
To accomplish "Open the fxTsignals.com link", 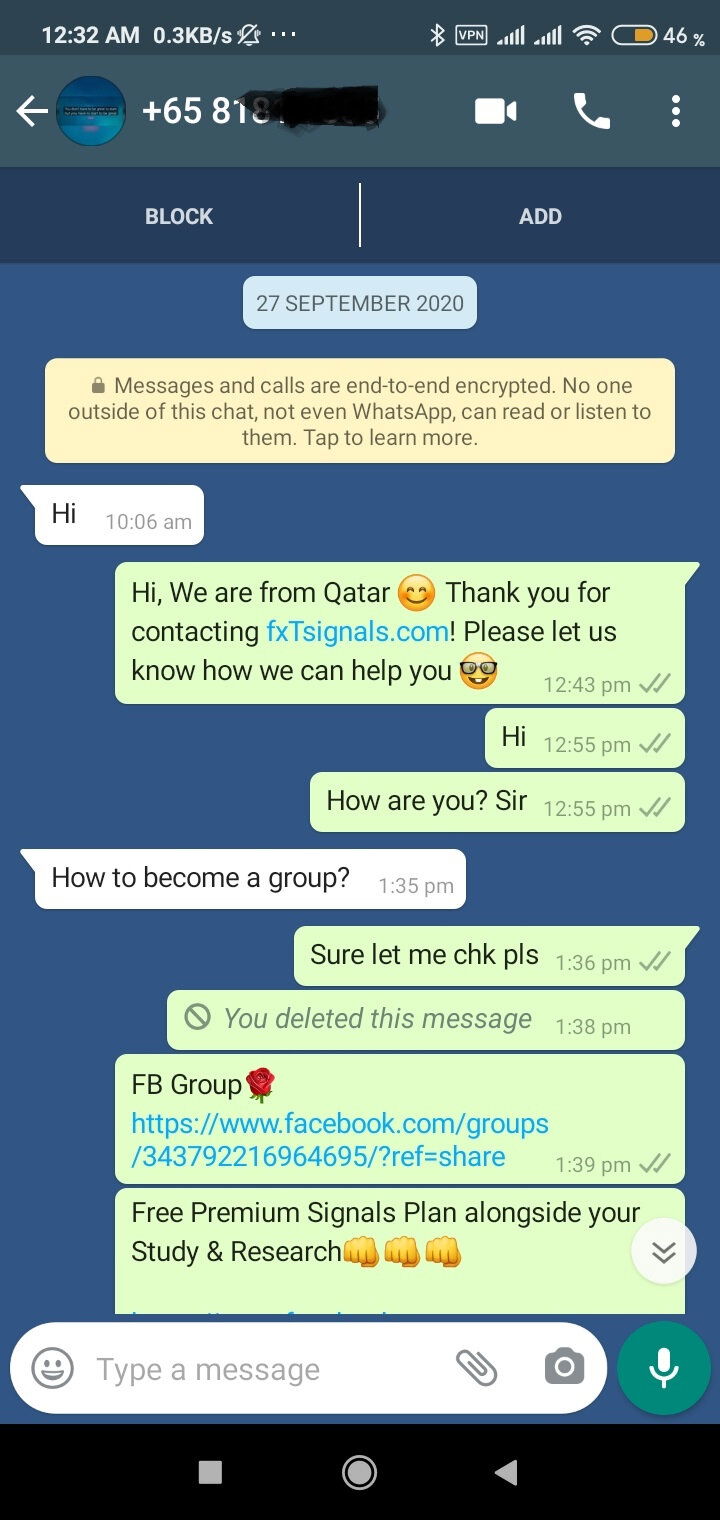I will click(x=357, y=632).
